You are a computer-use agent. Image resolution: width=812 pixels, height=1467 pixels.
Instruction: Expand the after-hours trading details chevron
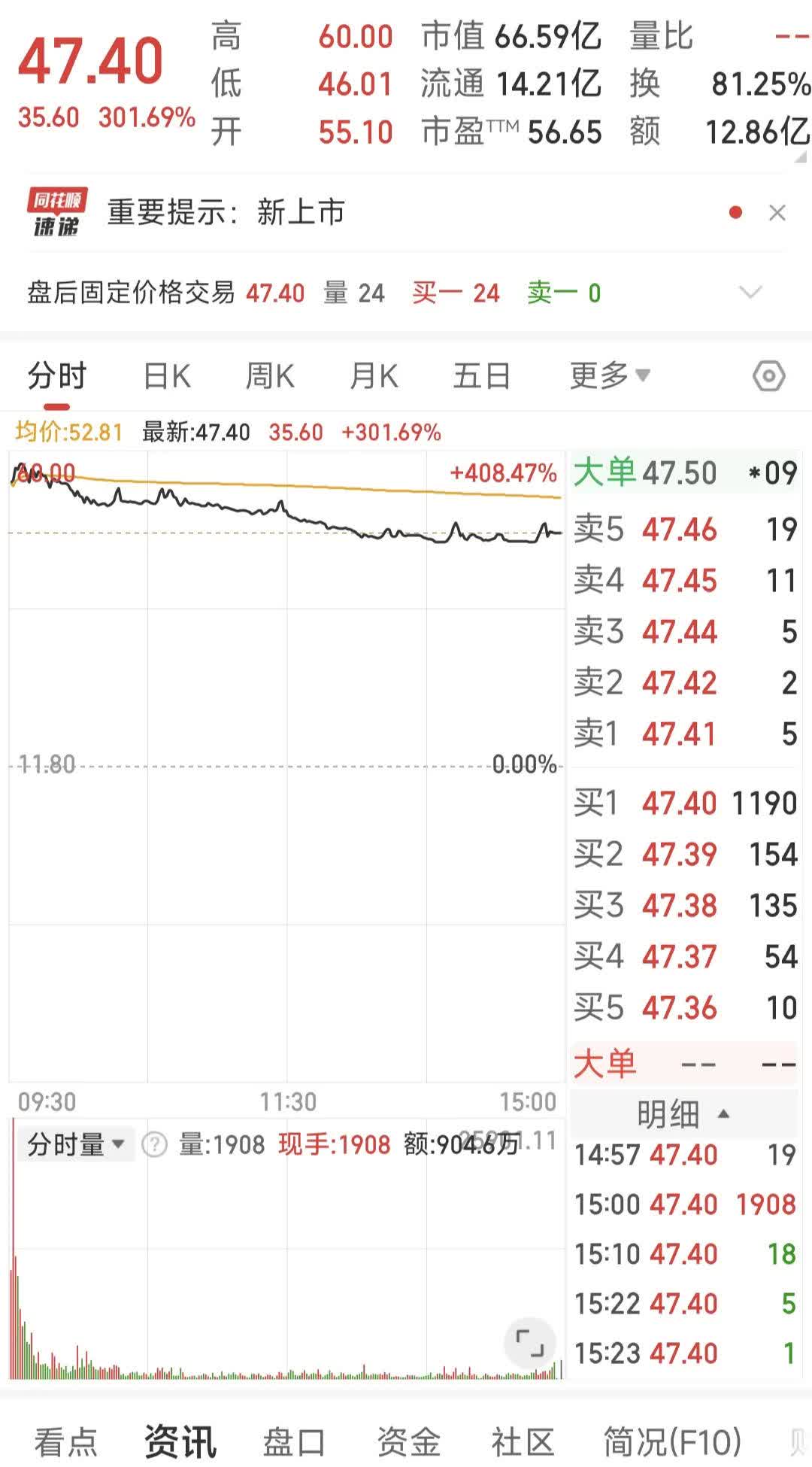coord(751,293)
